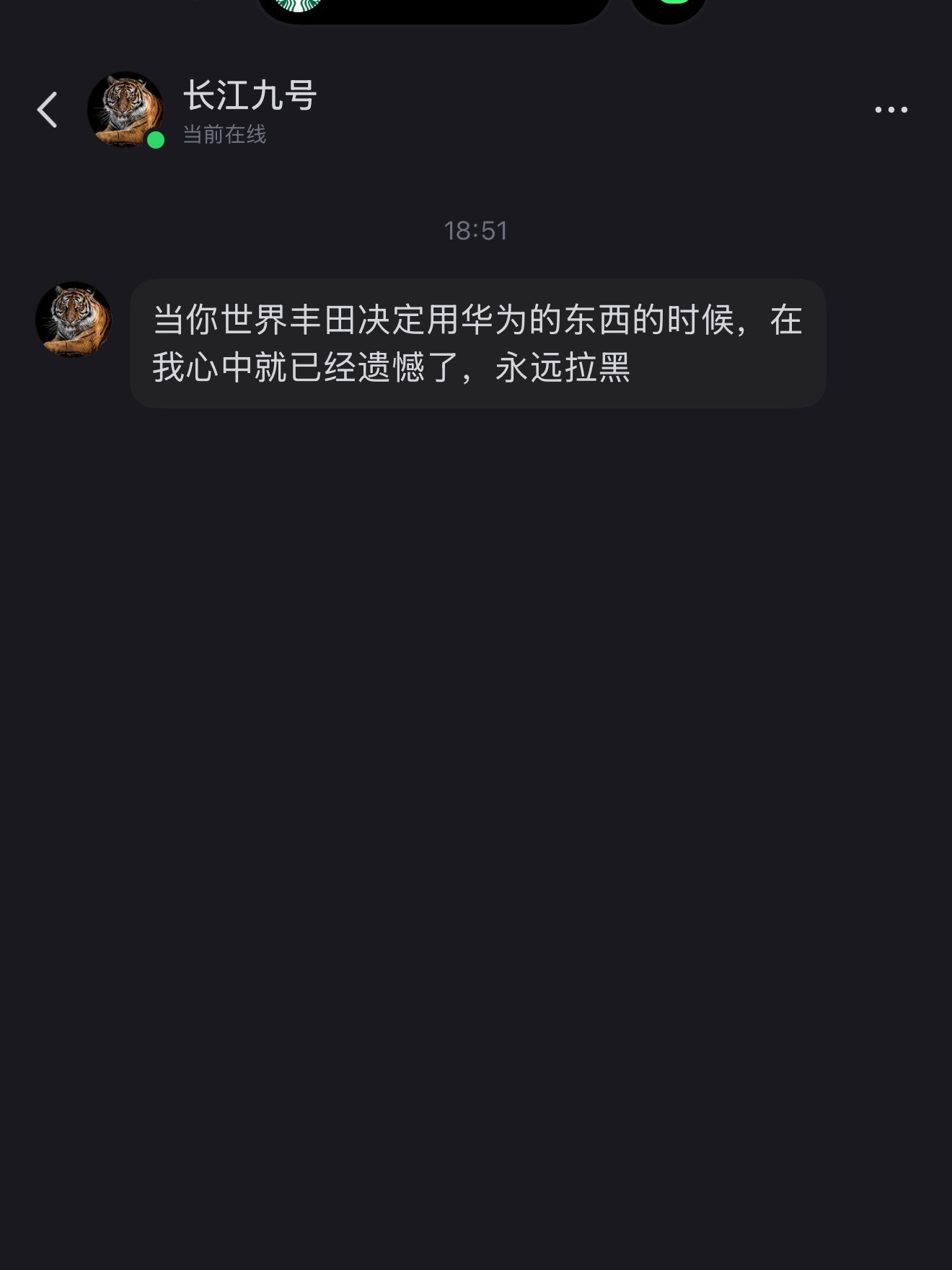Screen dimensions: 952x1270
Task: Tap the empty chat area below the message
Action: point(476,794)
